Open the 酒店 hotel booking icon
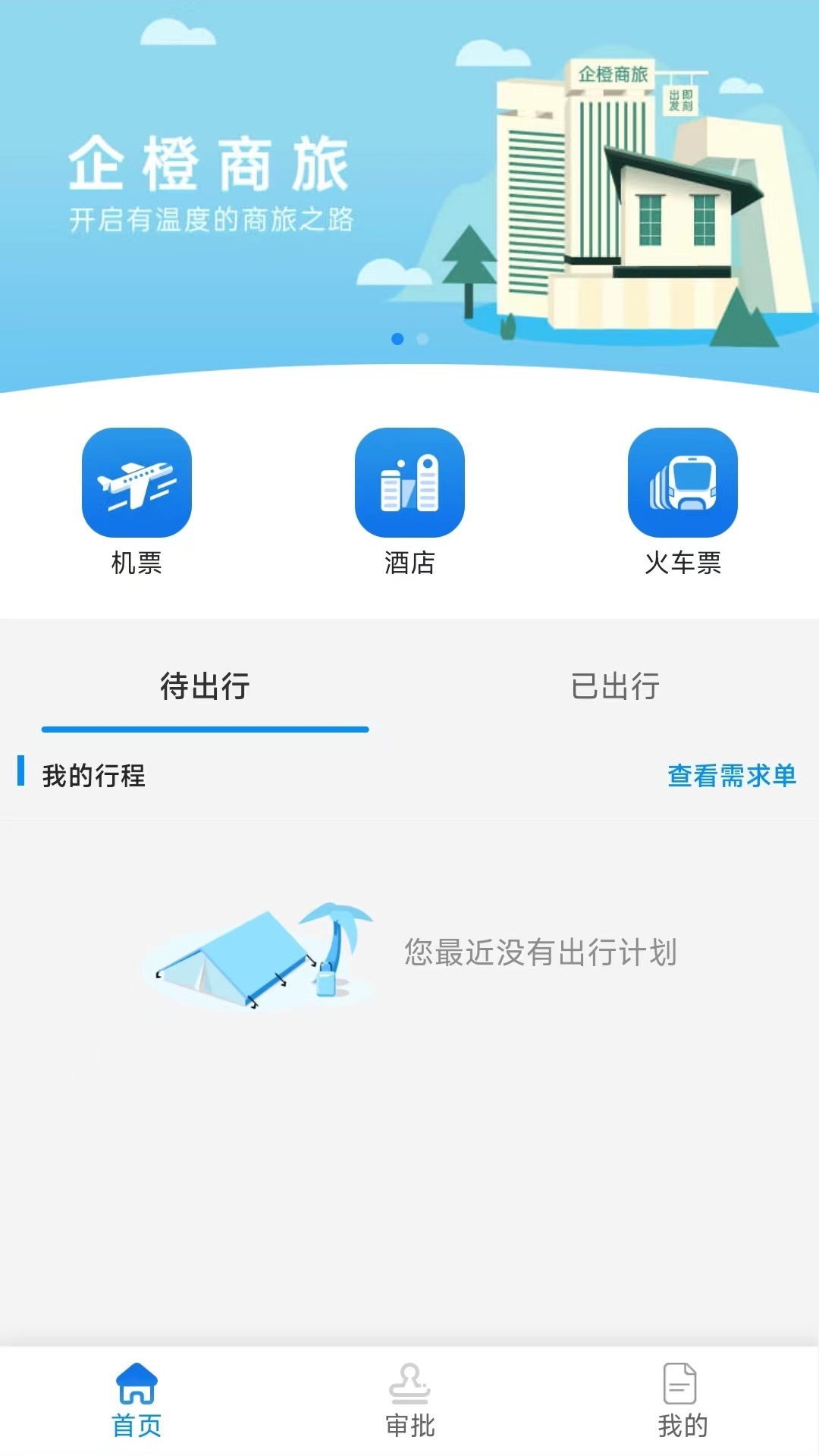The image size is (819, 1456). 409,483
